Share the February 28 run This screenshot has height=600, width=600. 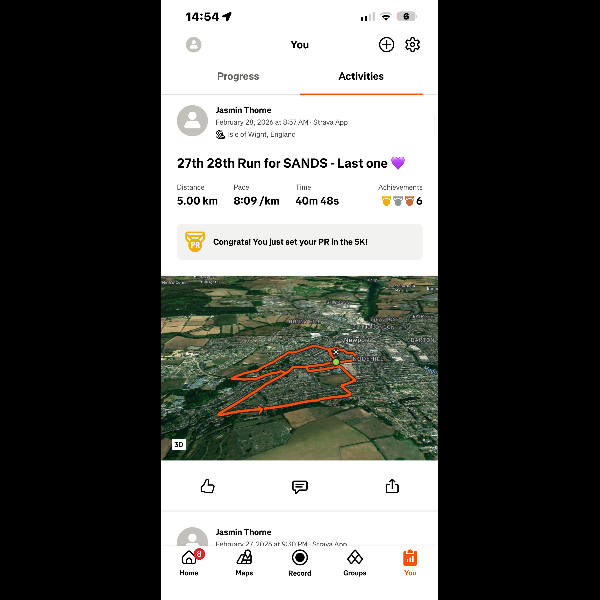[392, 486]
